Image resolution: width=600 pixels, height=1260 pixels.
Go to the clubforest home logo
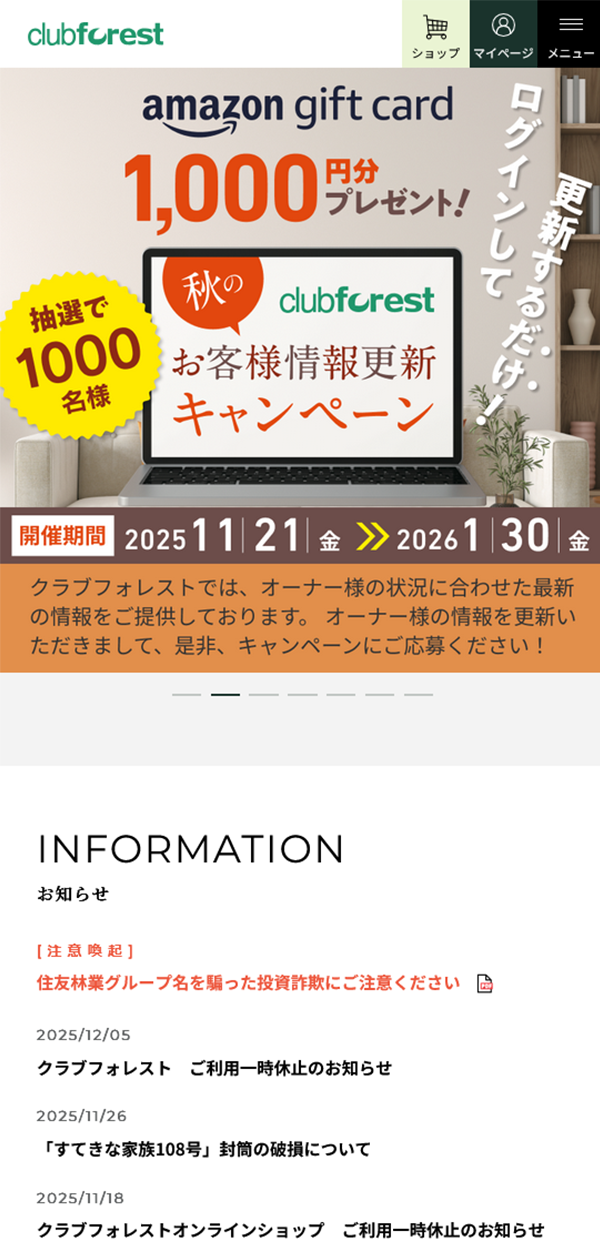pyautogui.click(x=96, y=34)
